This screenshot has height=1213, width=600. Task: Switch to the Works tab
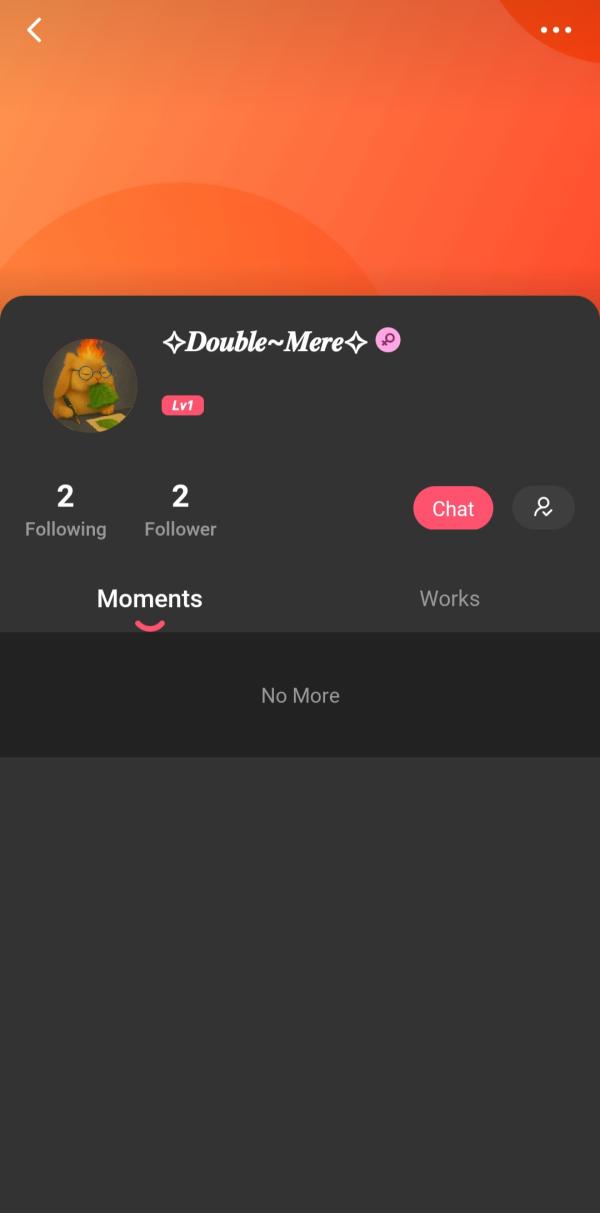[x=449, y=598]
